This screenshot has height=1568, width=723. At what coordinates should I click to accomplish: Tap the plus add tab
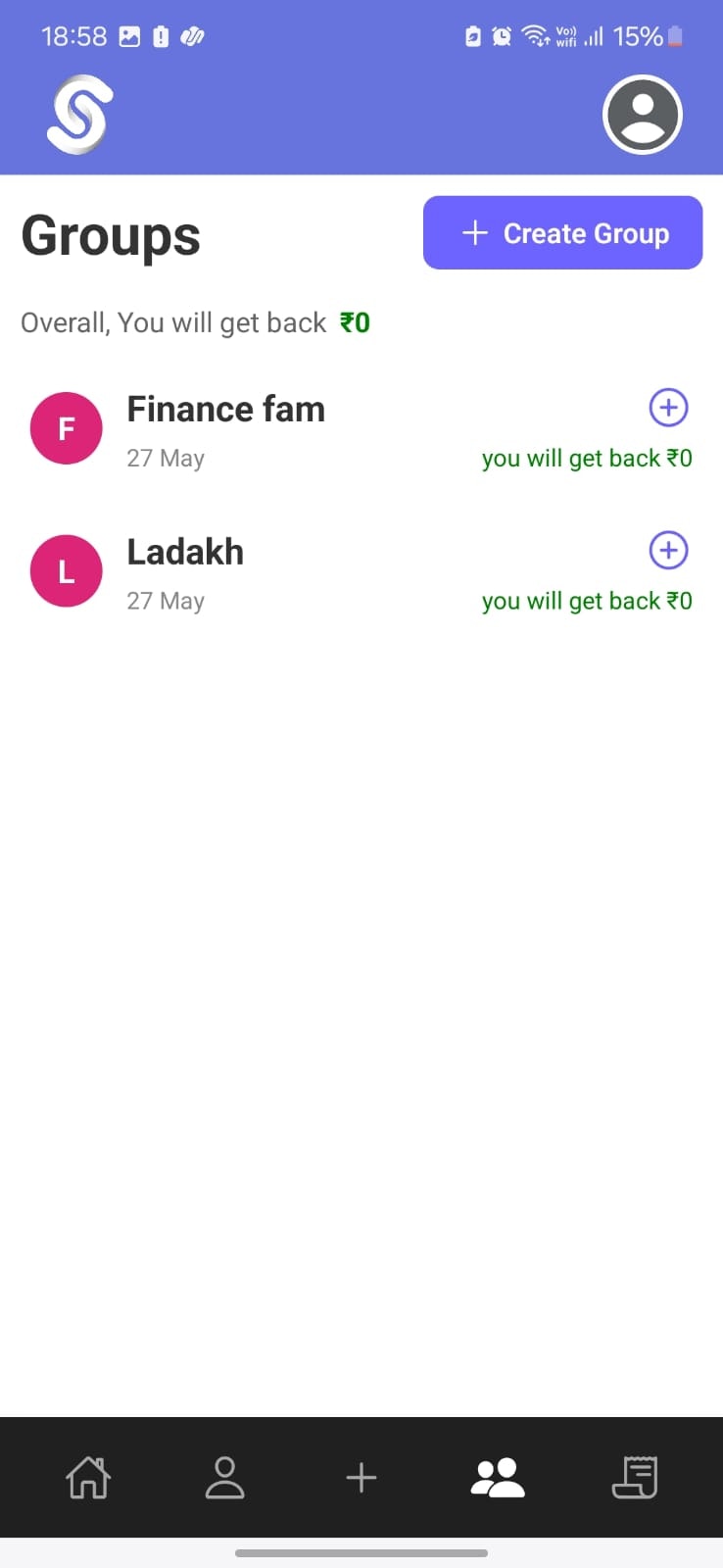click(x=361, y=1477)
